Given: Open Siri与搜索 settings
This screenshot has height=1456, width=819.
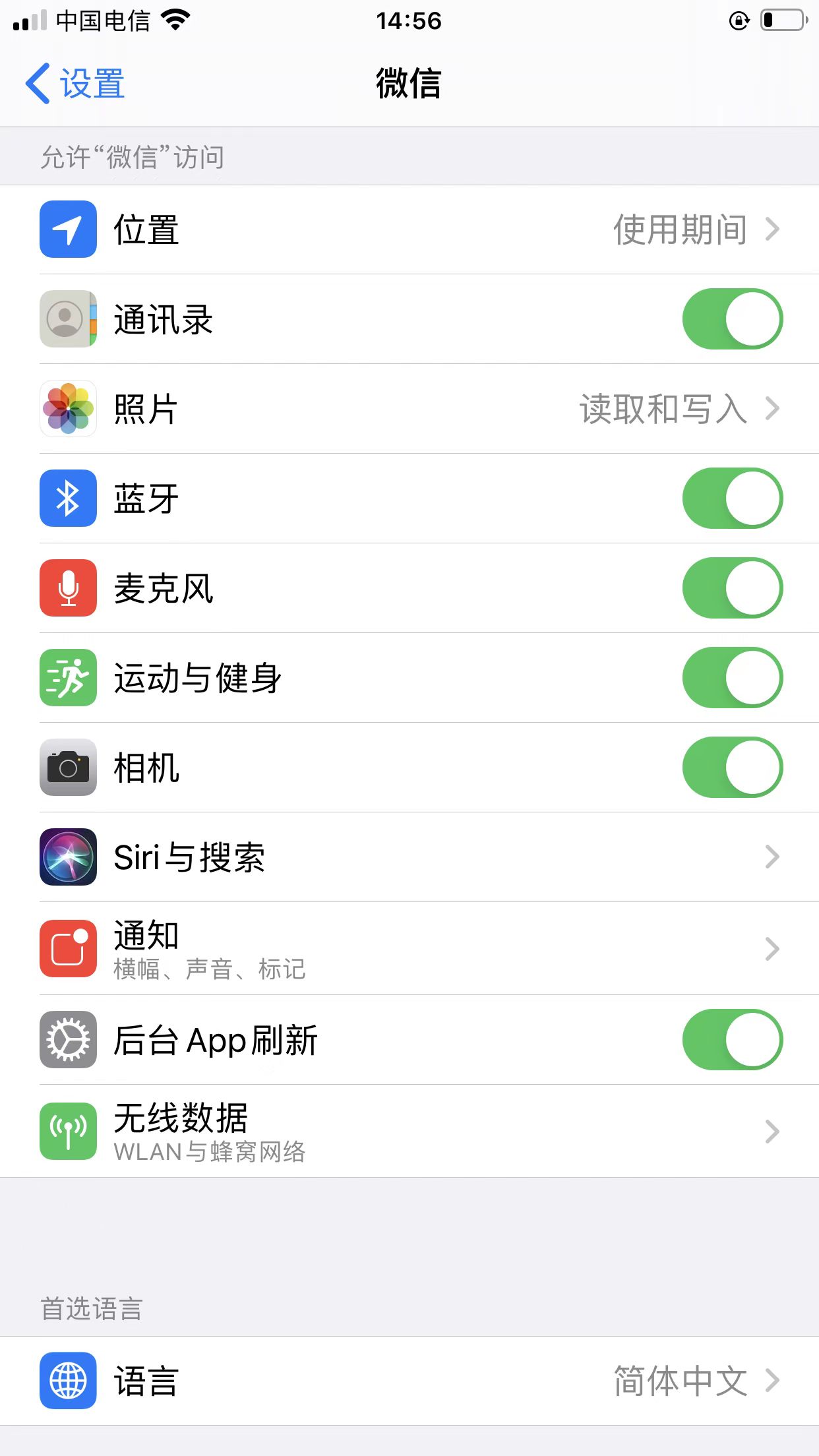Looking at the screenshot, I should (x=409, y=857).
